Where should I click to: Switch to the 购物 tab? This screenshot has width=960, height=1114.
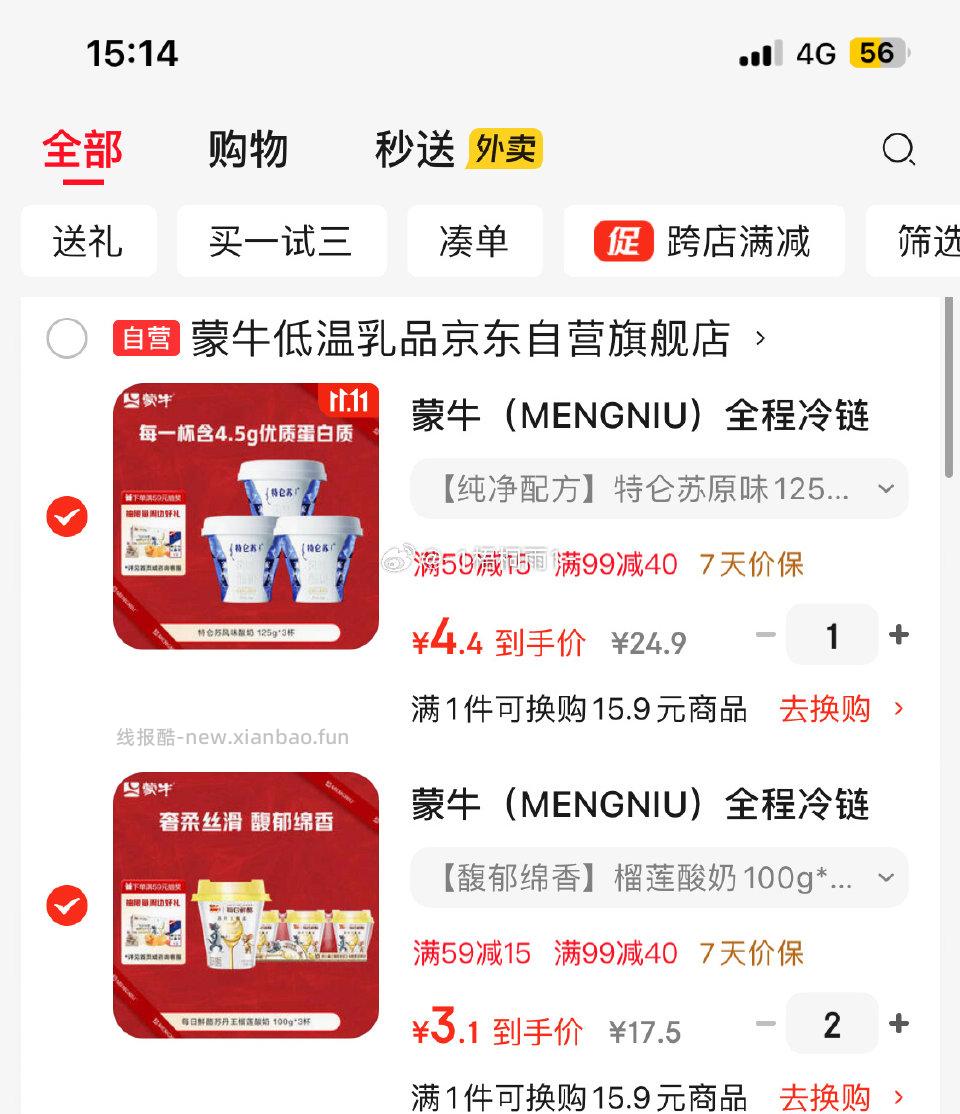coord(248,150)
